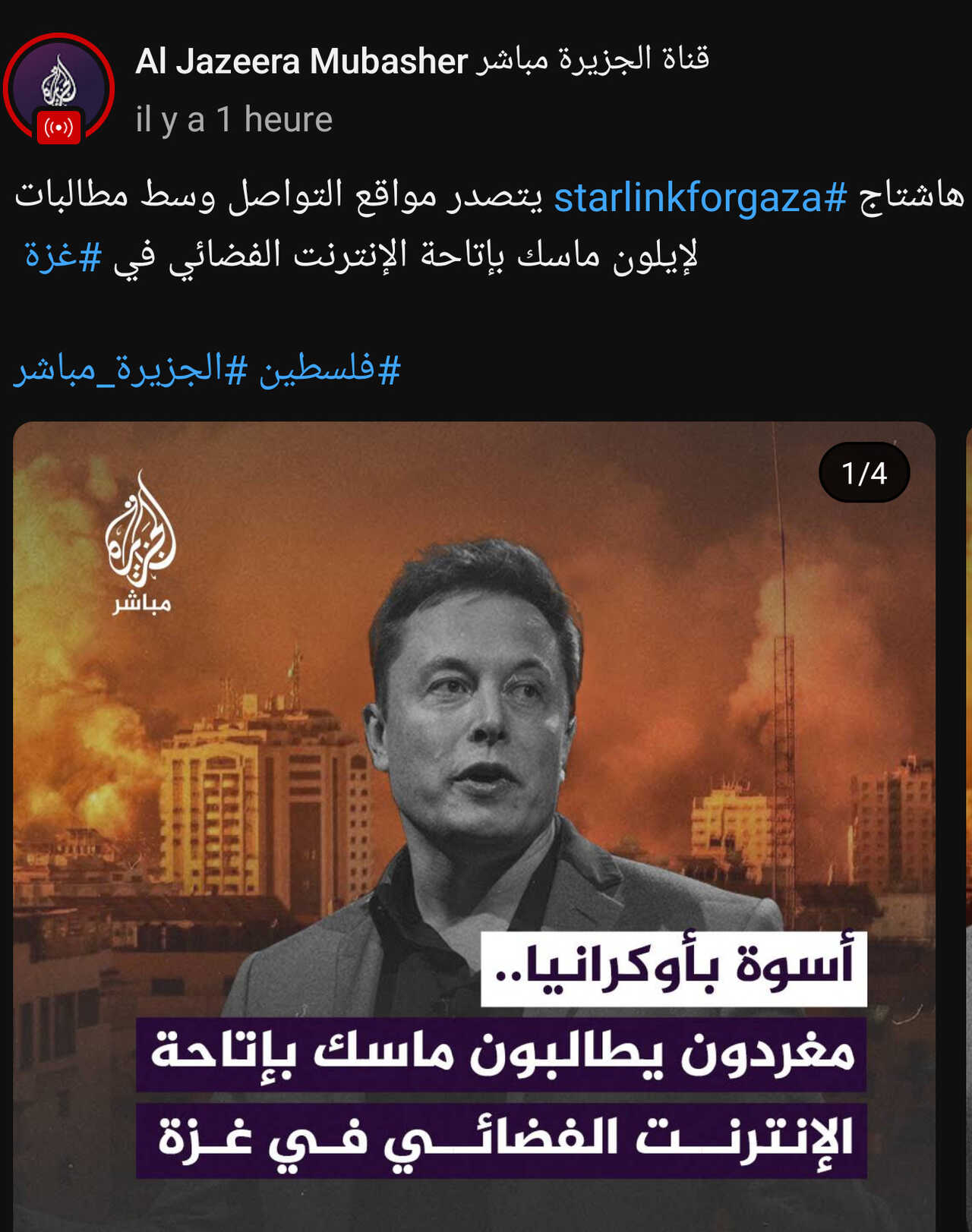Open Al Jazeera Mubasher channel avatar

click(x=58, y=87)
